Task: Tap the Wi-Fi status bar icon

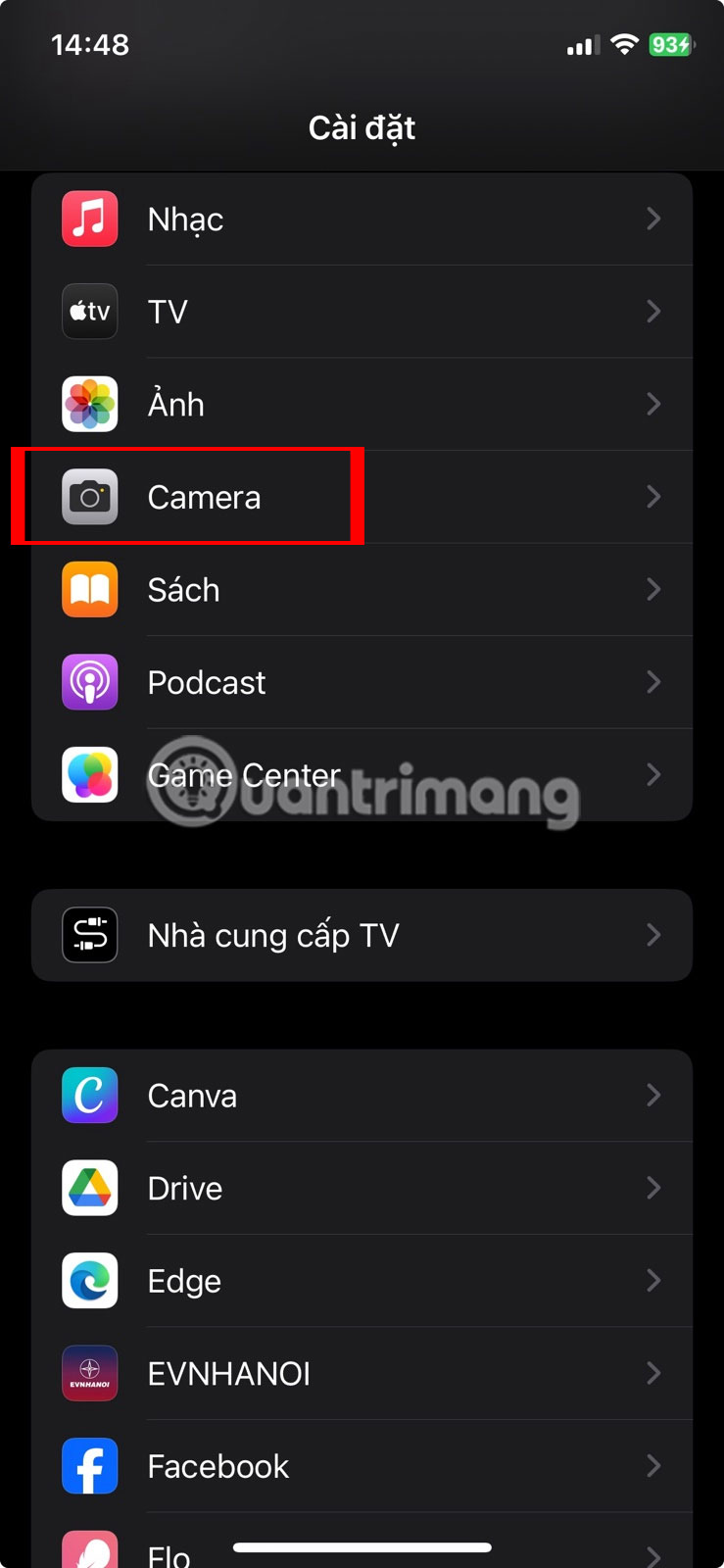Action: (625, 43)
